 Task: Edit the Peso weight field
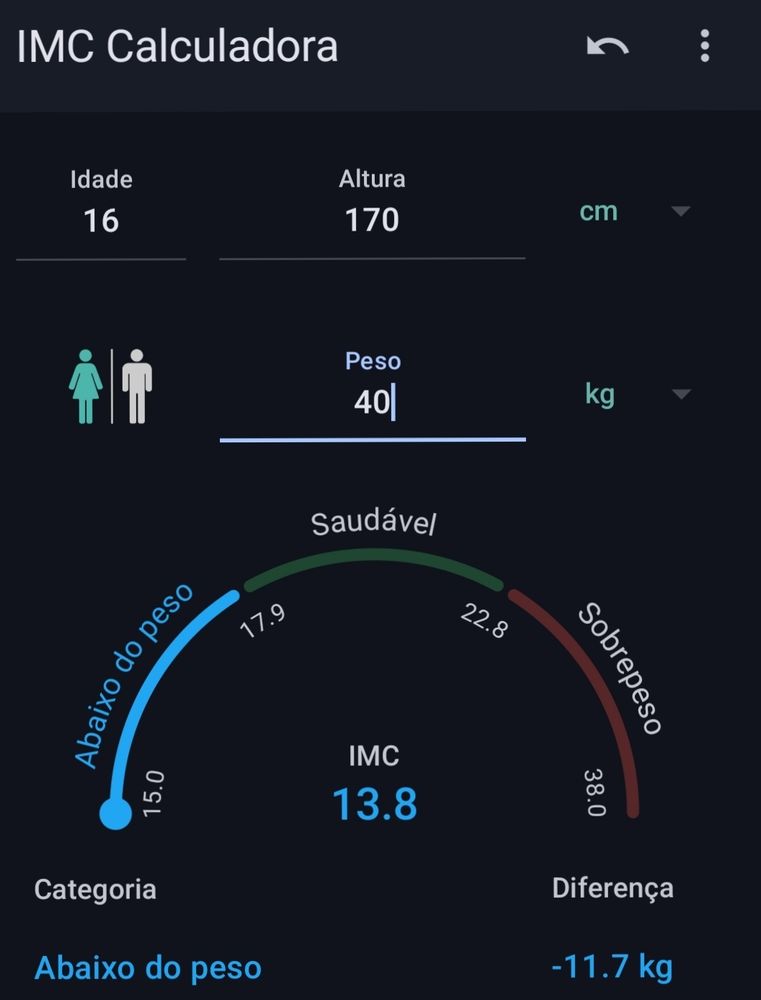click(x=373, y=394)
